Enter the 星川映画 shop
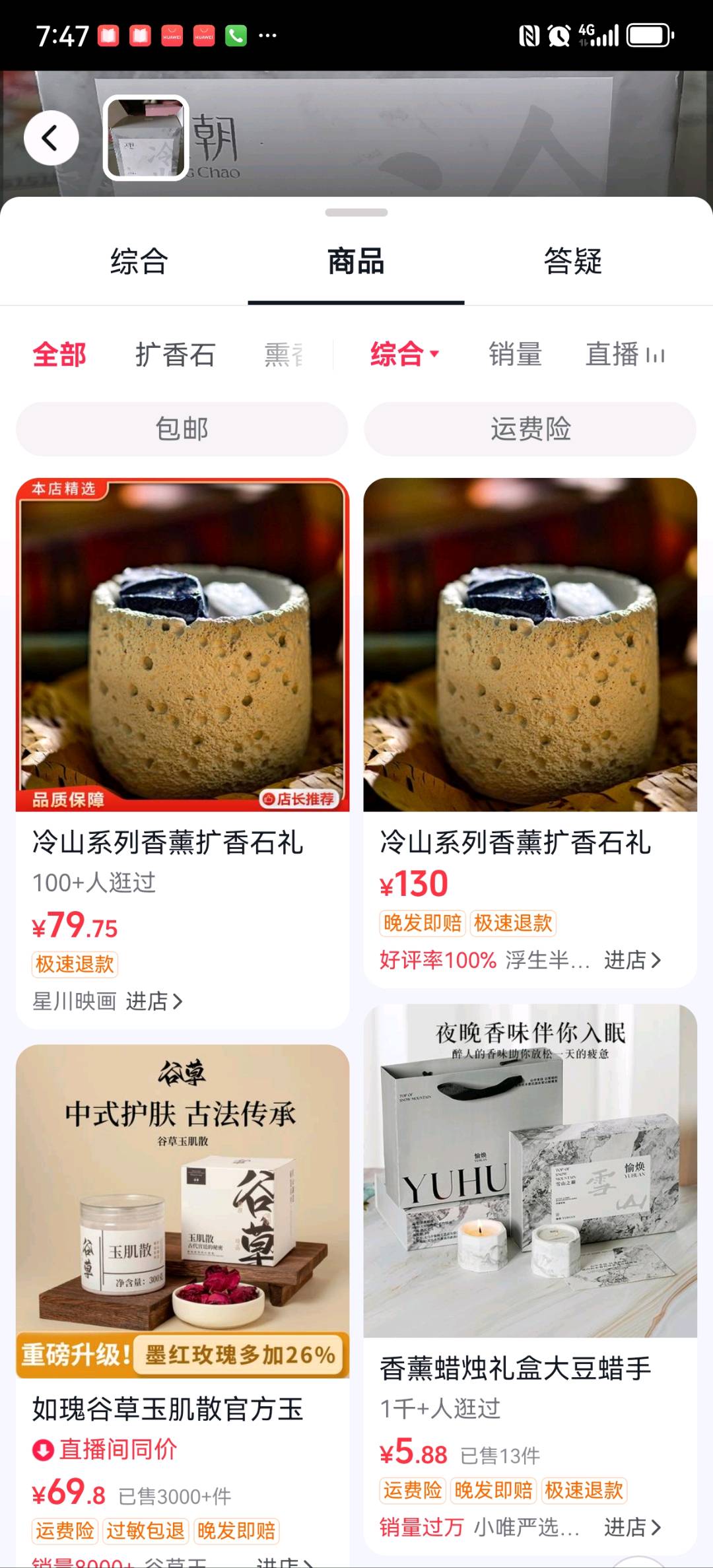713x1568 pixels. tap(108, 1002)
